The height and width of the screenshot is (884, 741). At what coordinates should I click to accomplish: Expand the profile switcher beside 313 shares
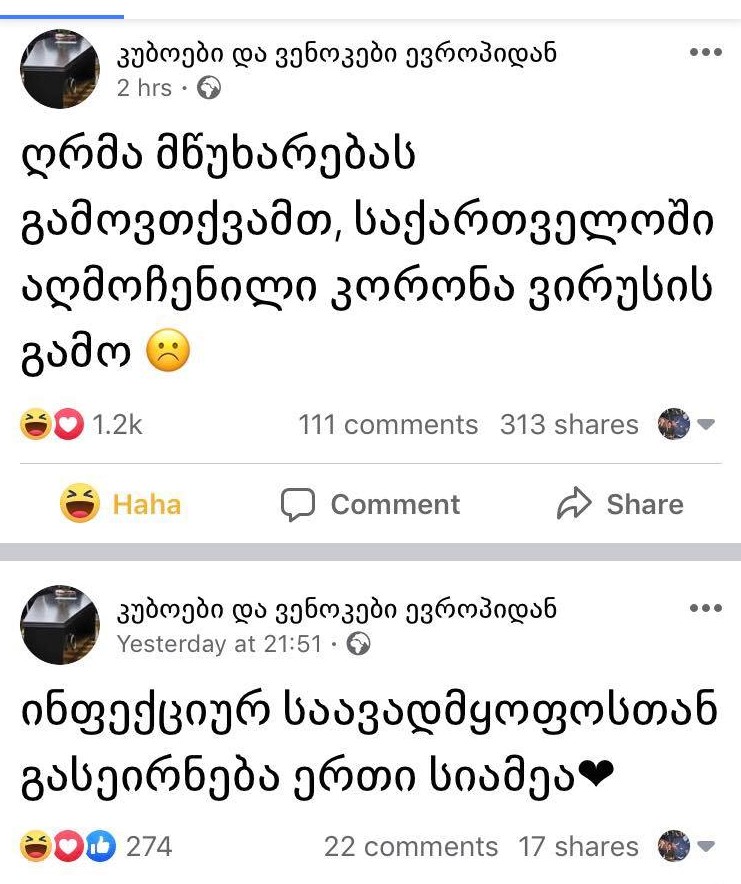coord(687,425)
